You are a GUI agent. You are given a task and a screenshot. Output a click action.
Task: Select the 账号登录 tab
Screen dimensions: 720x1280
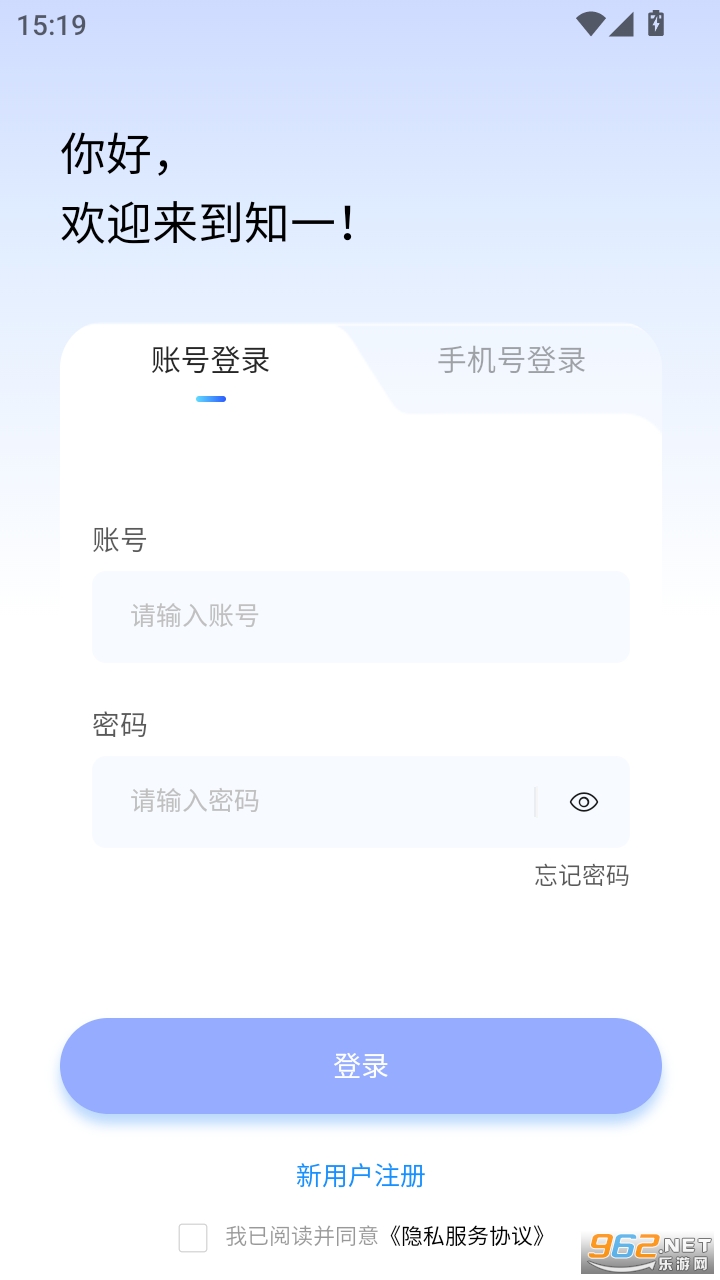(212, 361)
